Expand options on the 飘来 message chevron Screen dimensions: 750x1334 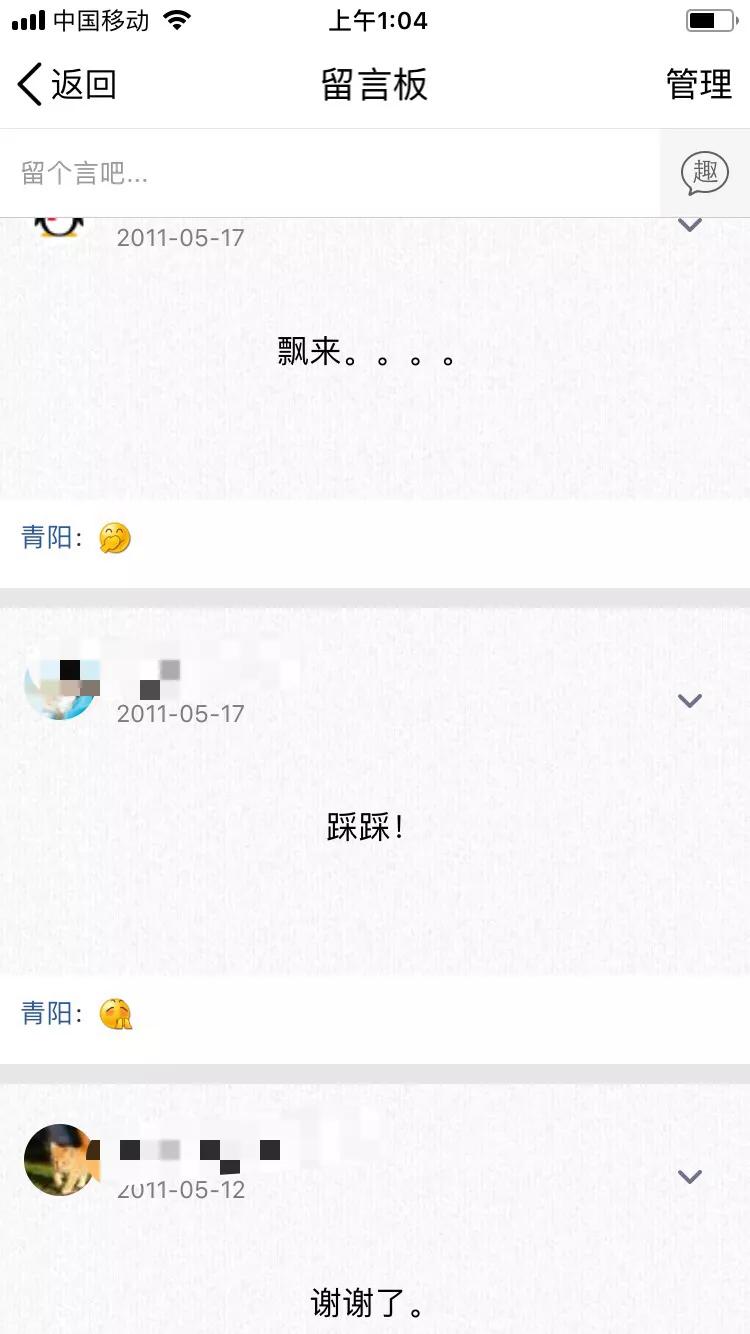pos(689,224)
